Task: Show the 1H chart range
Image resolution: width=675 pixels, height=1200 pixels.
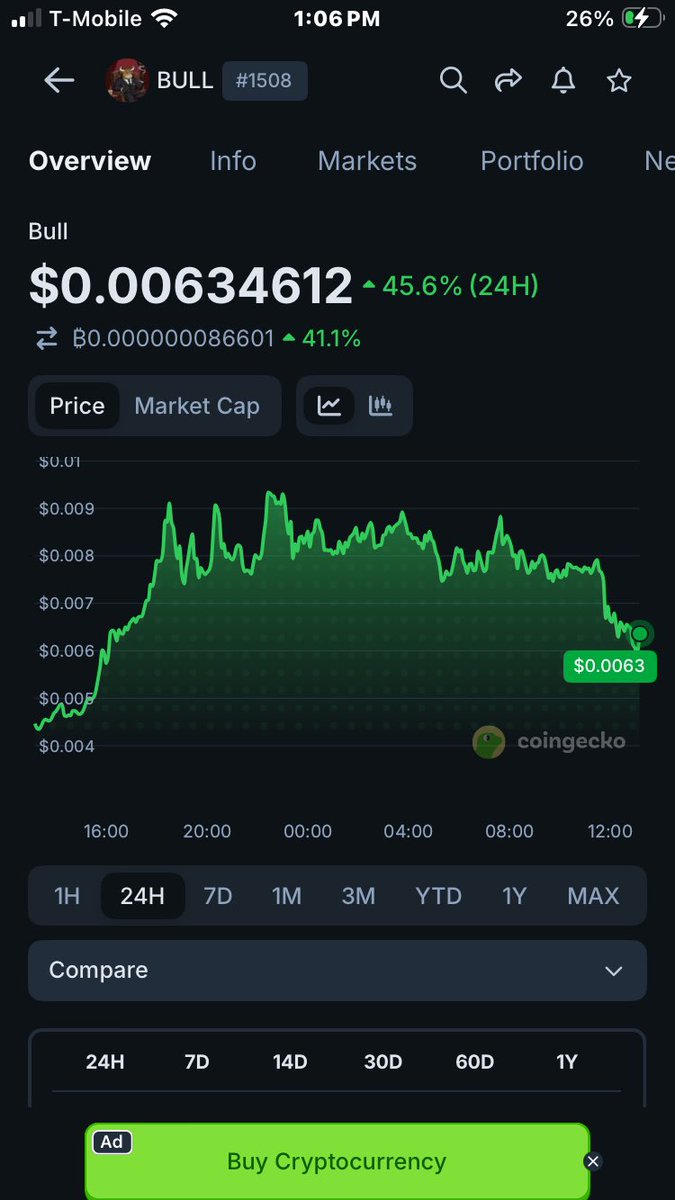Action: point(67,895)
